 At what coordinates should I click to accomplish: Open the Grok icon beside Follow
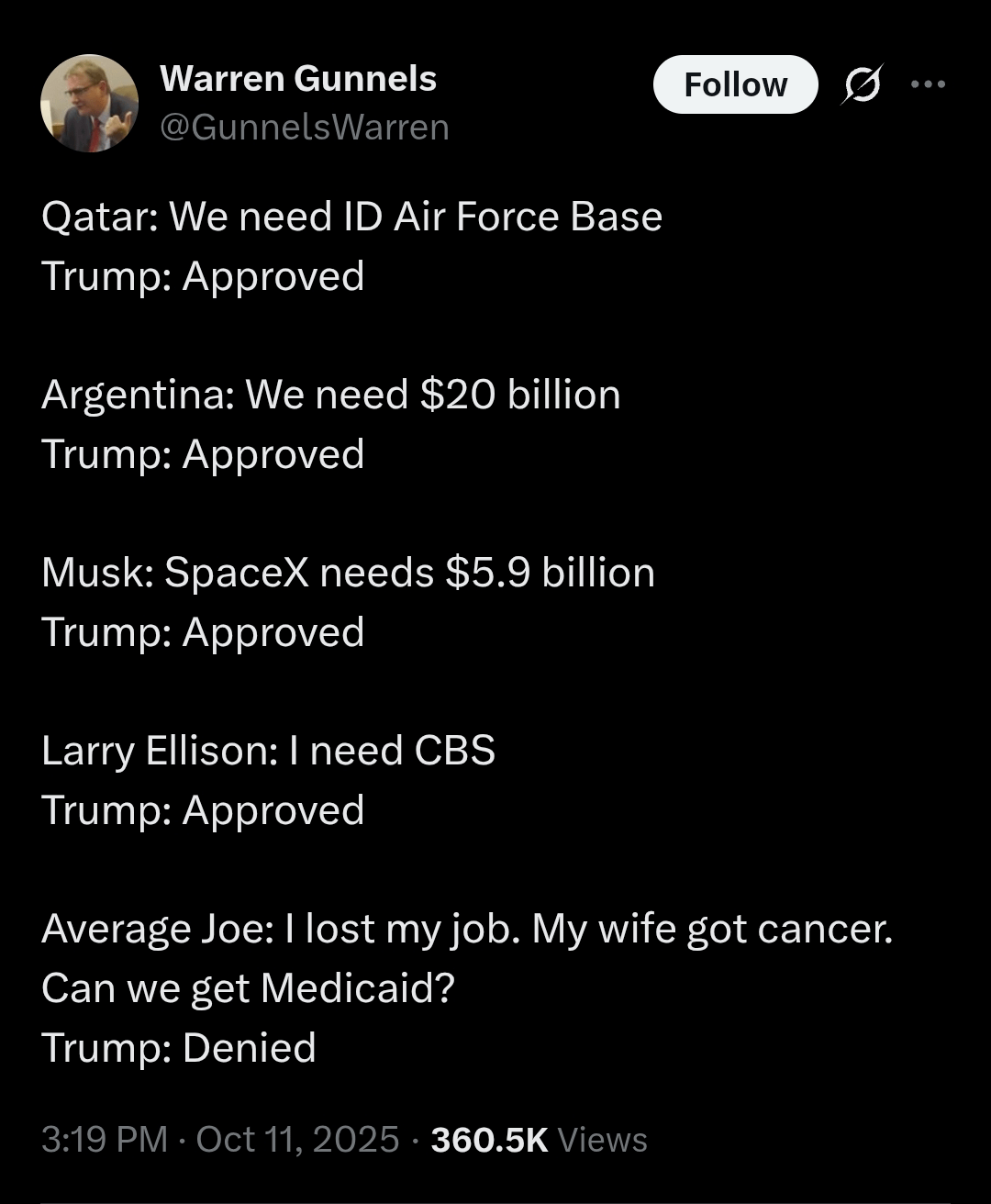click(863, 84)
